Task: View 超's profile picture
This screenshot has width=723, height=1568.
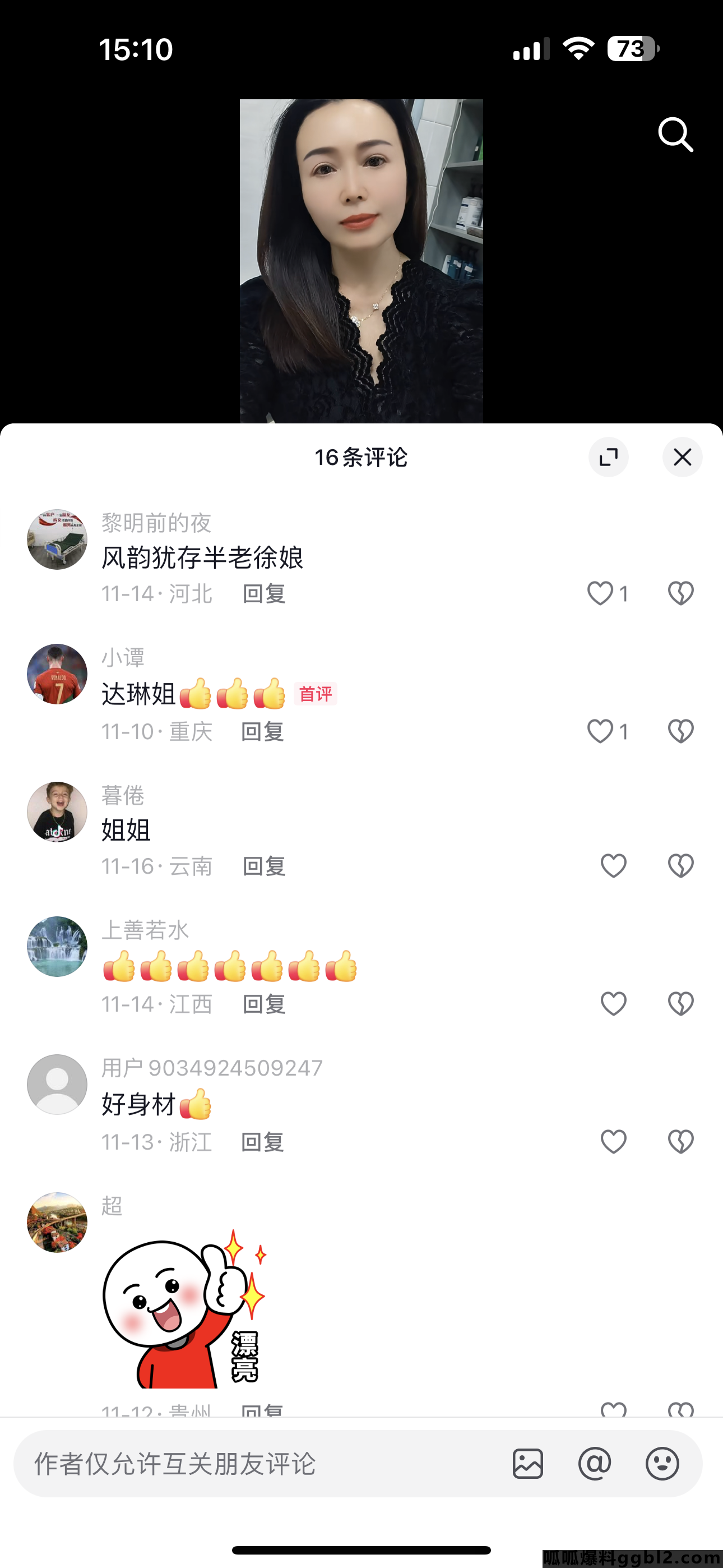Action: [57, 1222]
